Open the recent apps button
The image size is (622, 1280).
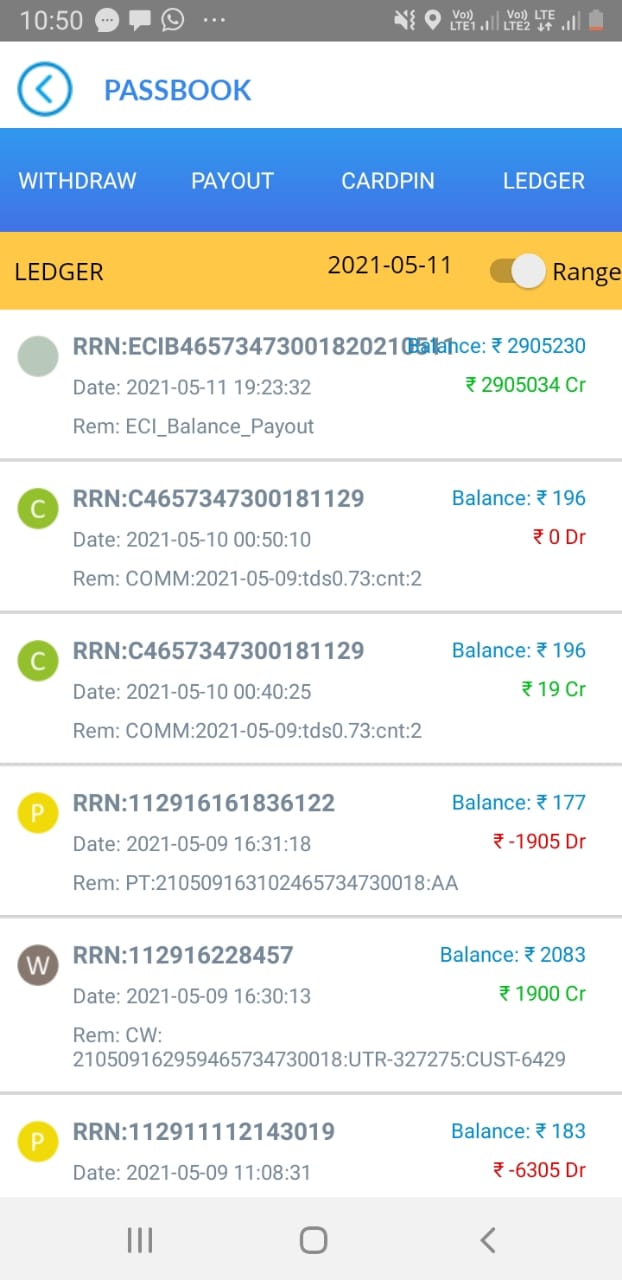click(x=140, y=1241)
